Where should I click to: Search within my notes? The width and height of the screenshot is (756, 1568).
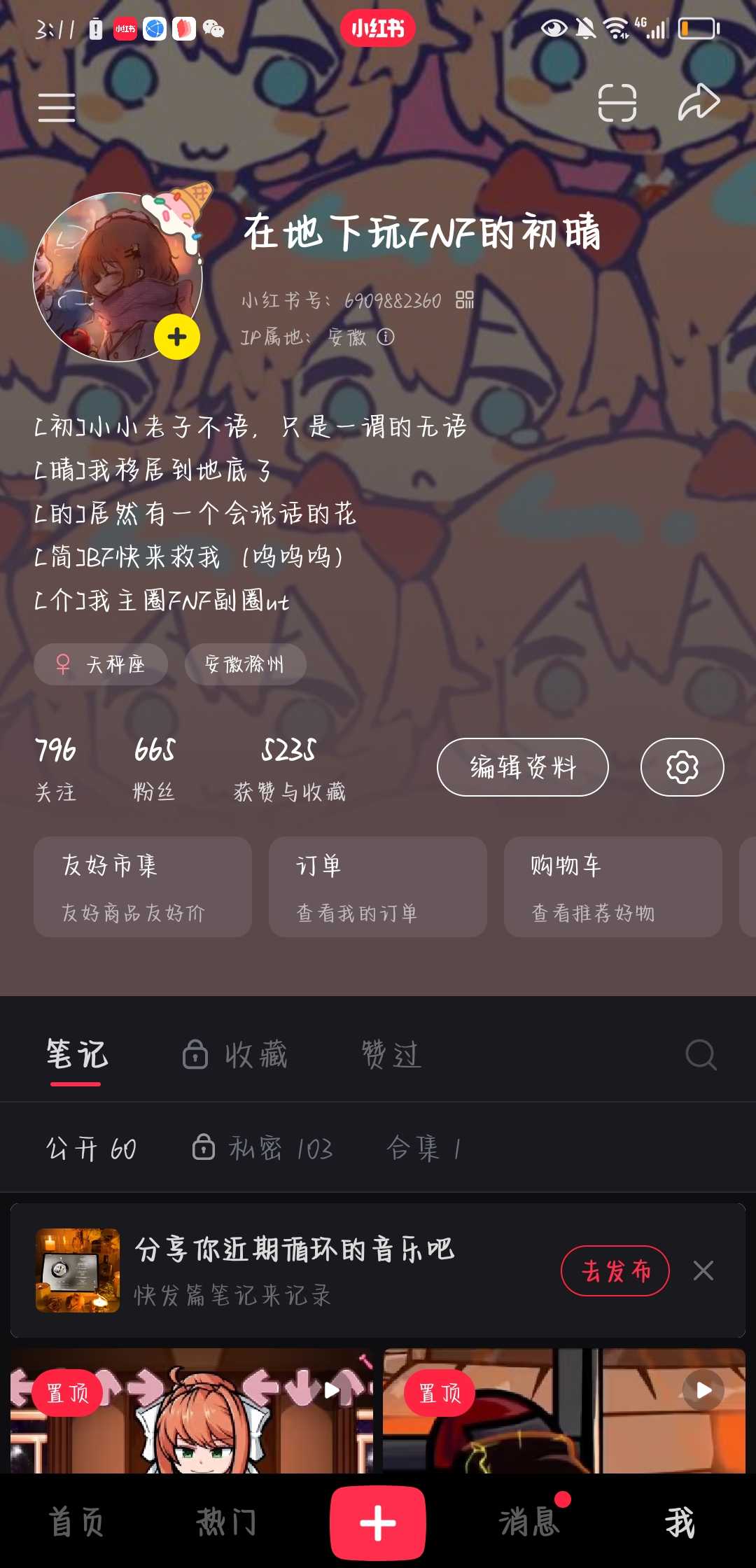tap(701, 1054)
